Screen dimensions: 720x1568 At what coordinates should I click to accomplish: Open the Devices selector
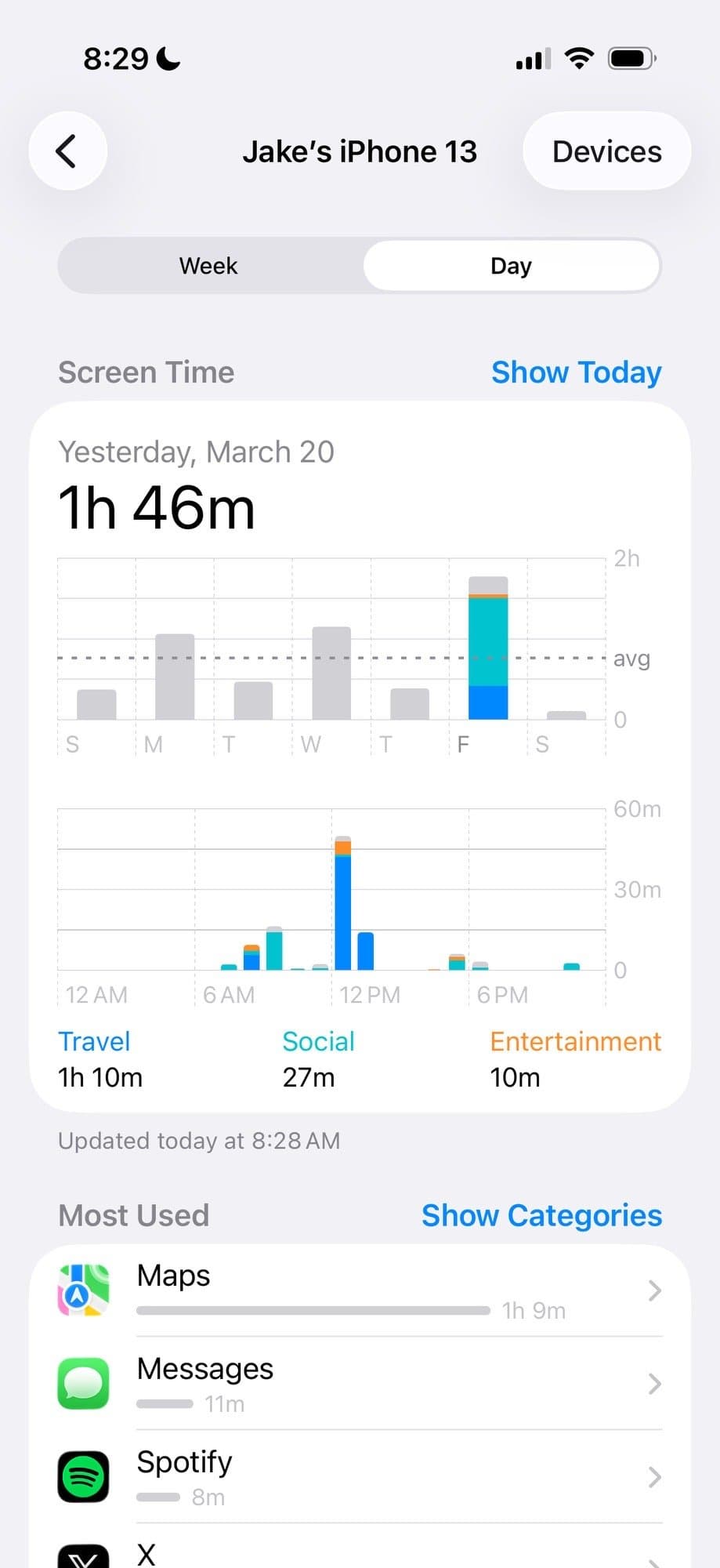click(x=606, y=151)
